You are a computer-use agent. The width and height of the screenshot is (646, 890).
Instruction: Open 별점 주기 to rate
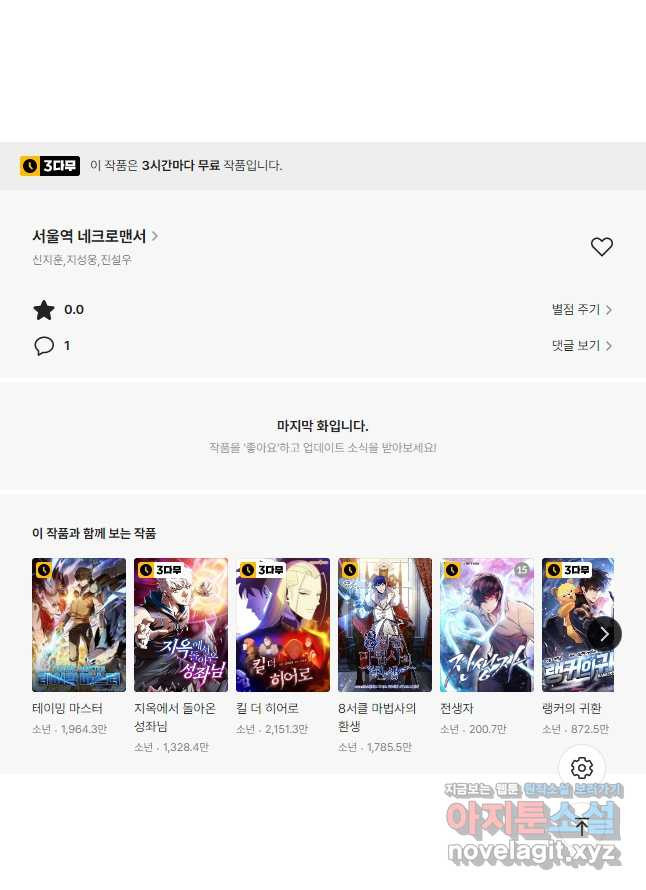pos(581,310)
